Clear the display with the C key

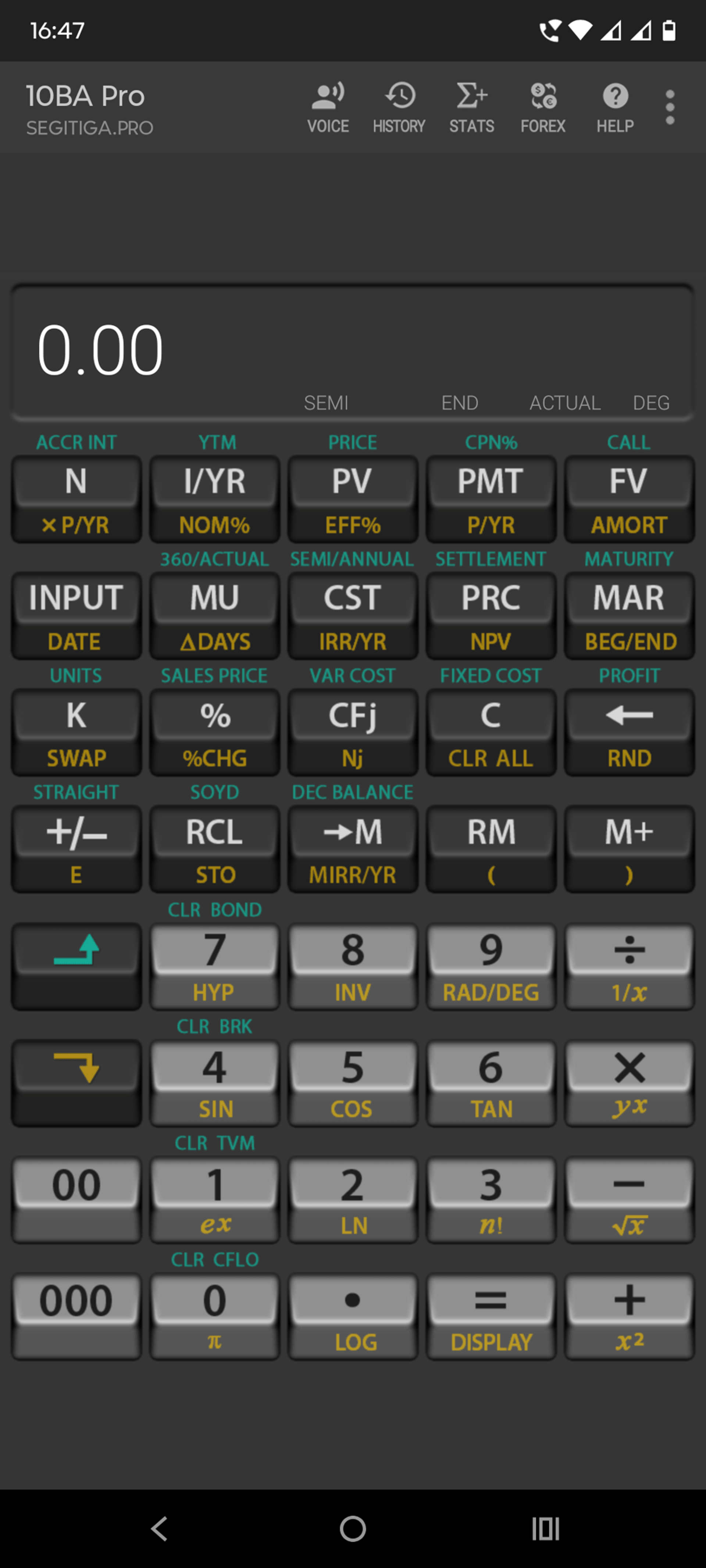point(491,732)
